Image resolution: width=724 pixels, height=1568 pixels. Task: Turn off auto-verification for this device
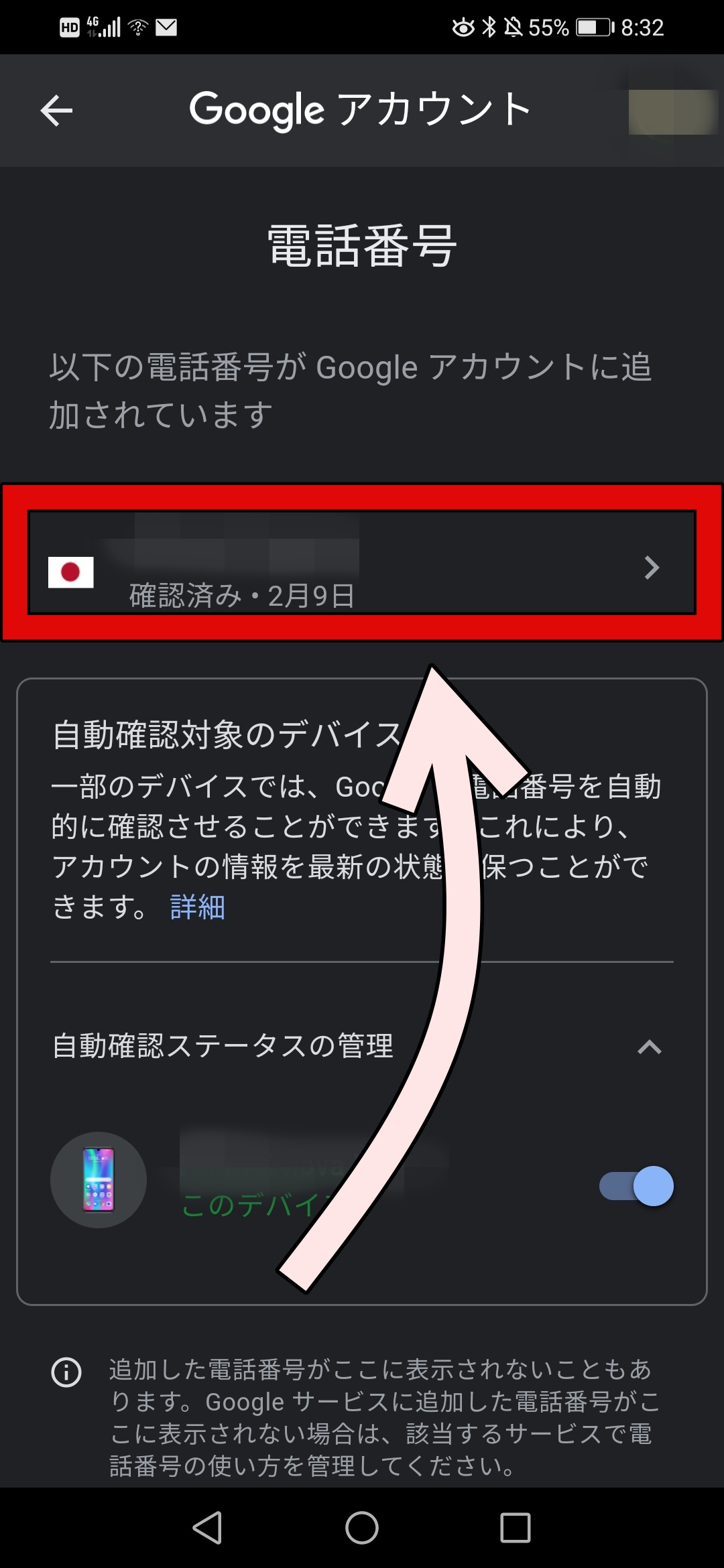pos(637,1186)
